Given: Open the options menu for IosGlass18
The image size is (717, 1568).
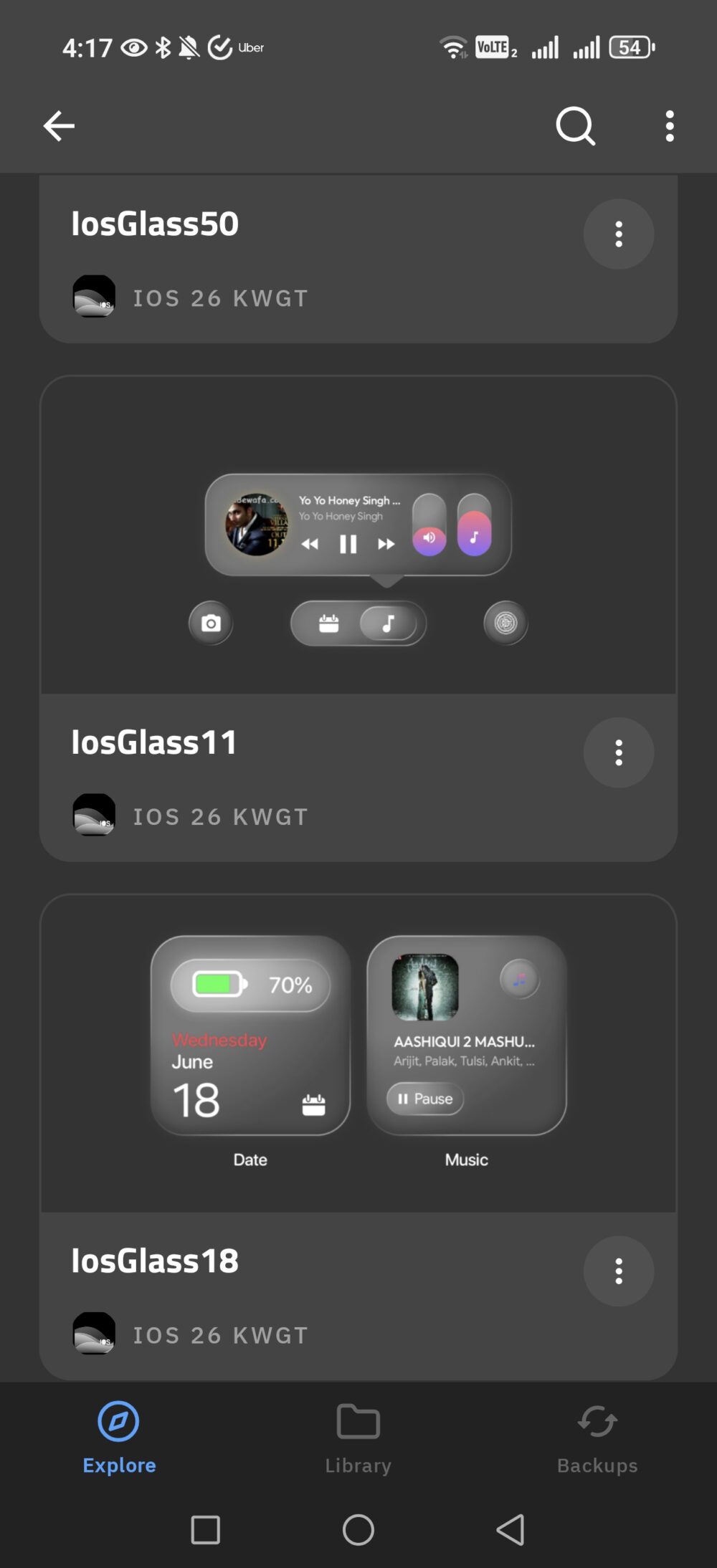Looking at the screenshot, I should pyautogui.click(x=618, y=1271).
